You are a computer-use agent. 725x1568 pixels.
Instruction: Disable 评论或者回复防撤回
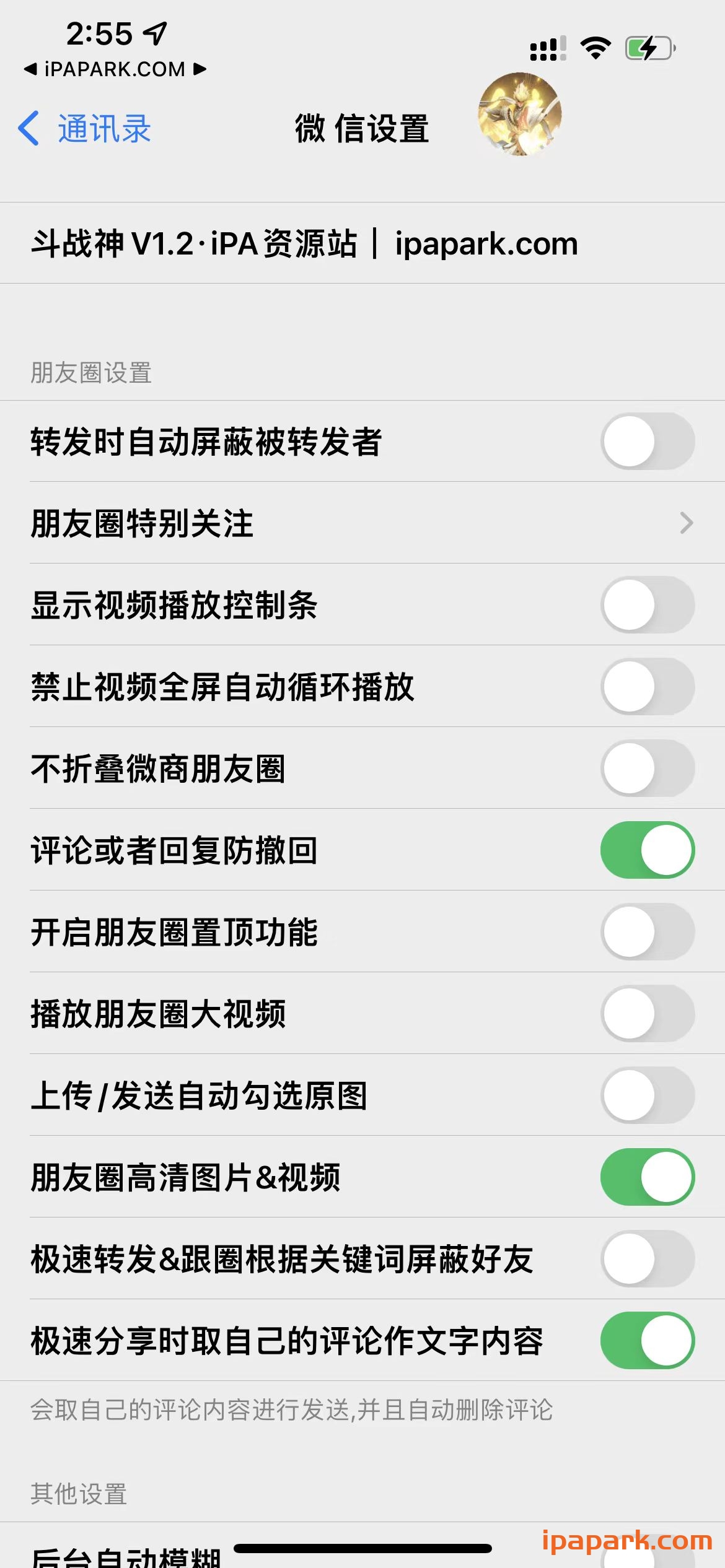[x=647, y=850]
